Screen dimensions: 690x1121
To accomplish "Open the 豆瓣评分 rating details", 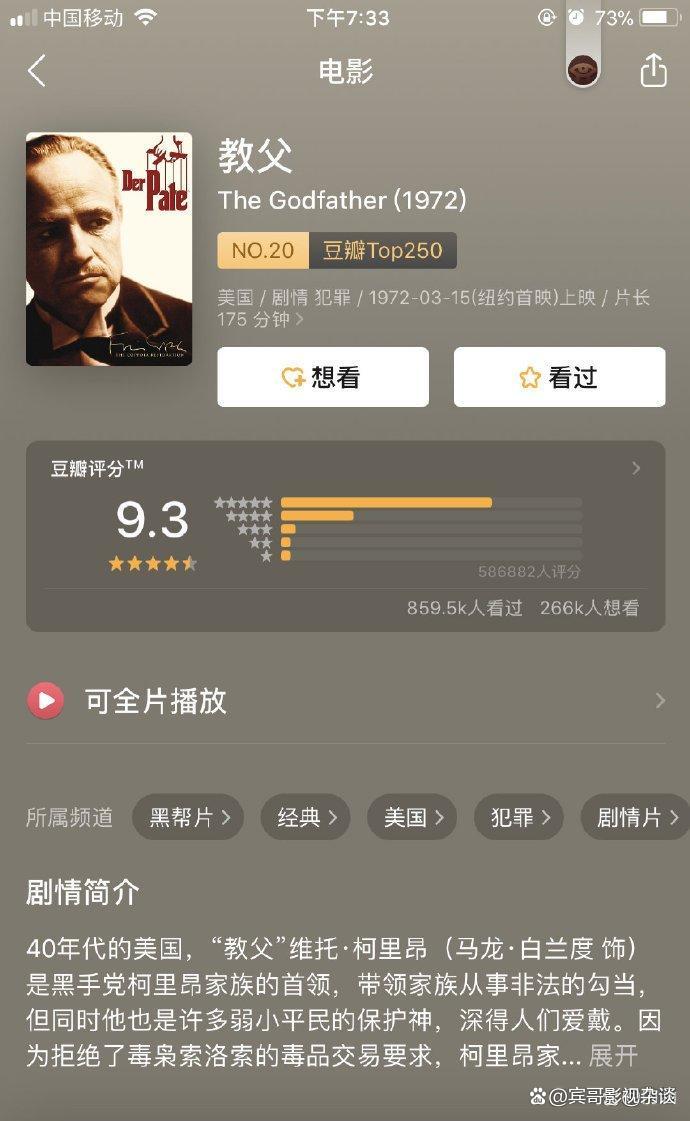I will pyautogui.click(x=345, y=535).
